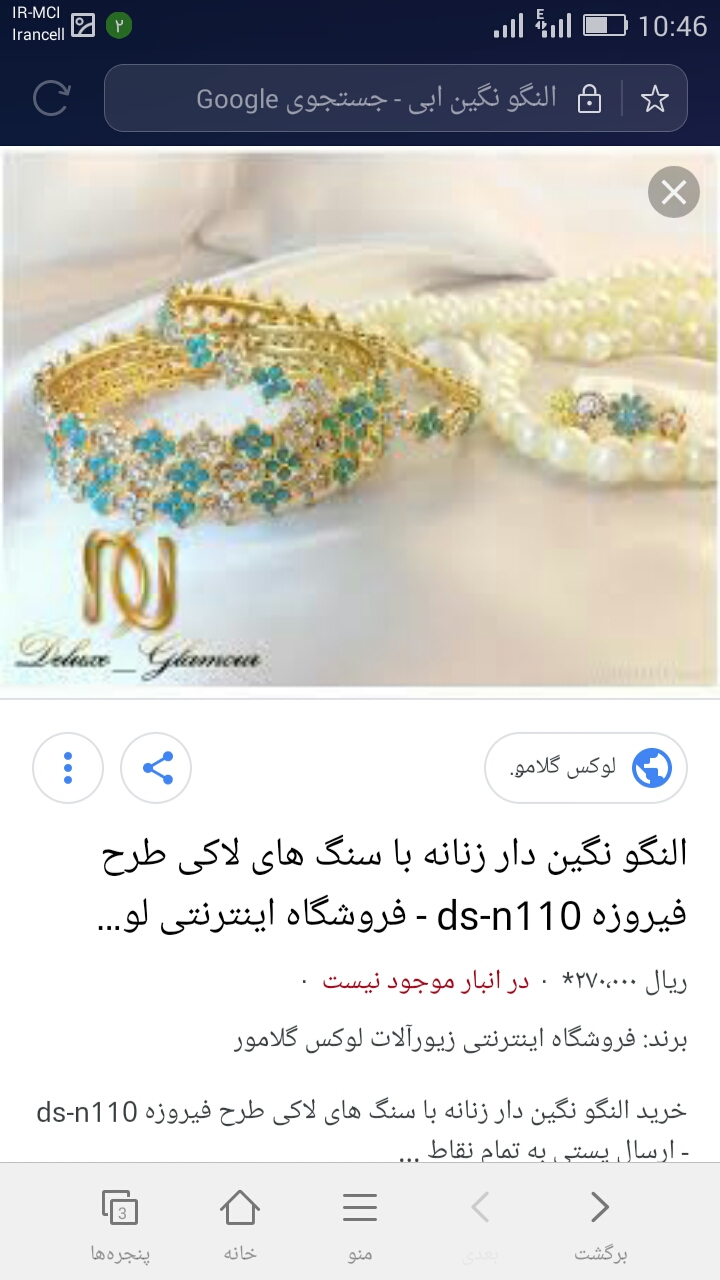Share this image result
This screenshot has height=1280, width=720.
[157, 768]
